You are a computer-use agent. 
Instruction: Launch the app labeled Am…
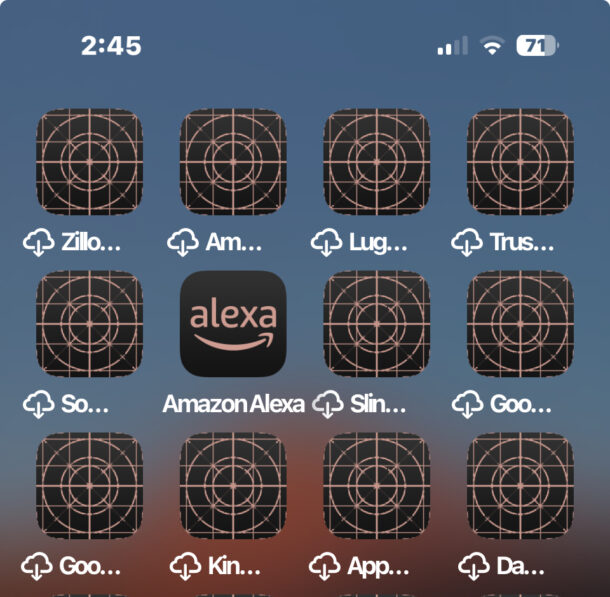point(233,162)
